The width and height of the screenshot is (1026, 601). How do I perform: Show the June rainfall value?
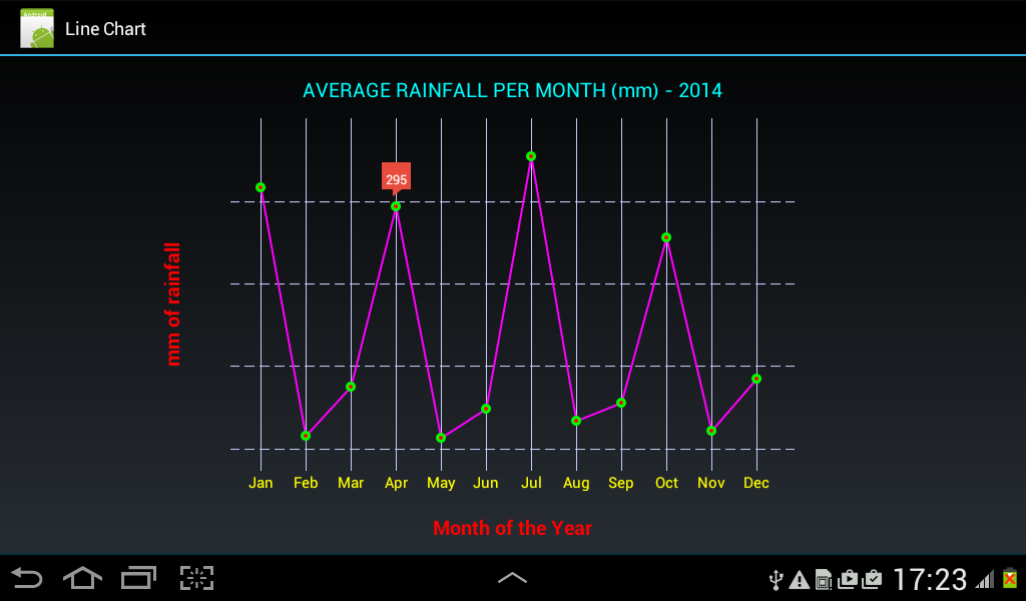pyautogui.click(x=486, y=408)
